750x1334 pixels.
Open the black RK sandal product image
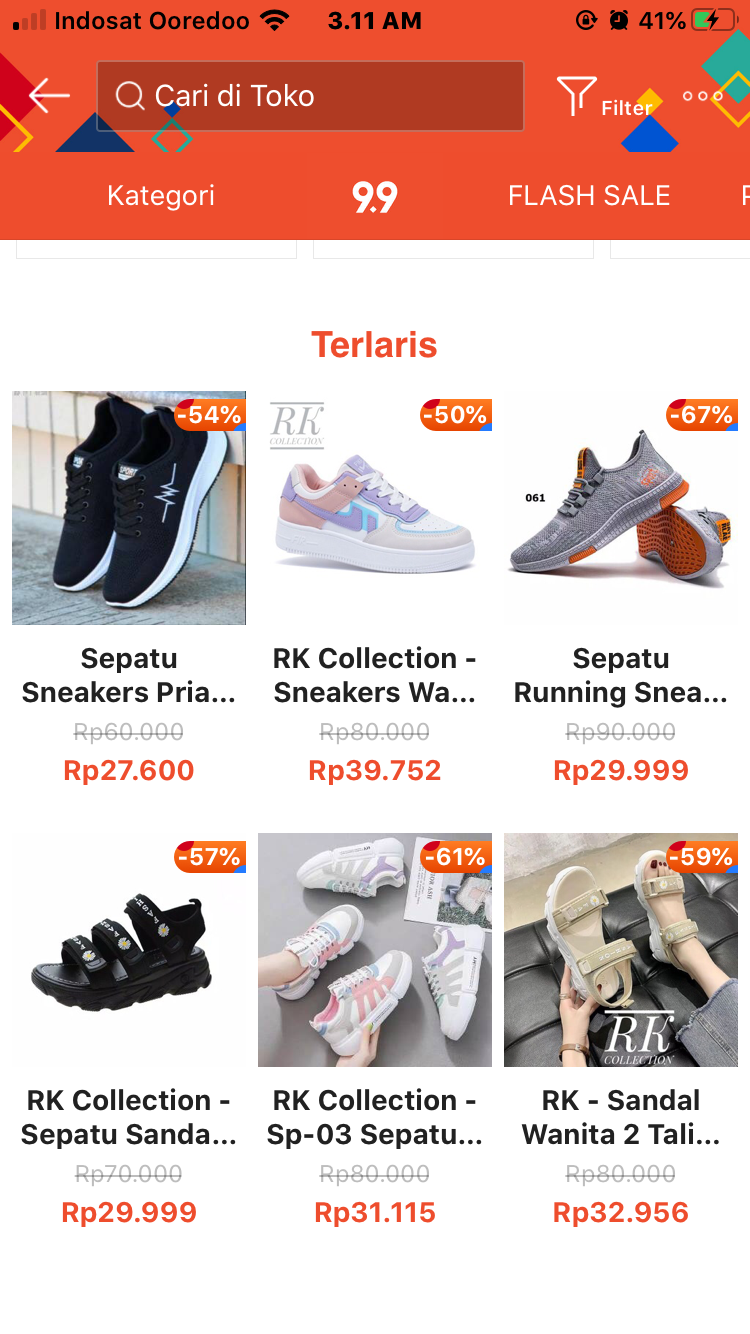[128, 949]
